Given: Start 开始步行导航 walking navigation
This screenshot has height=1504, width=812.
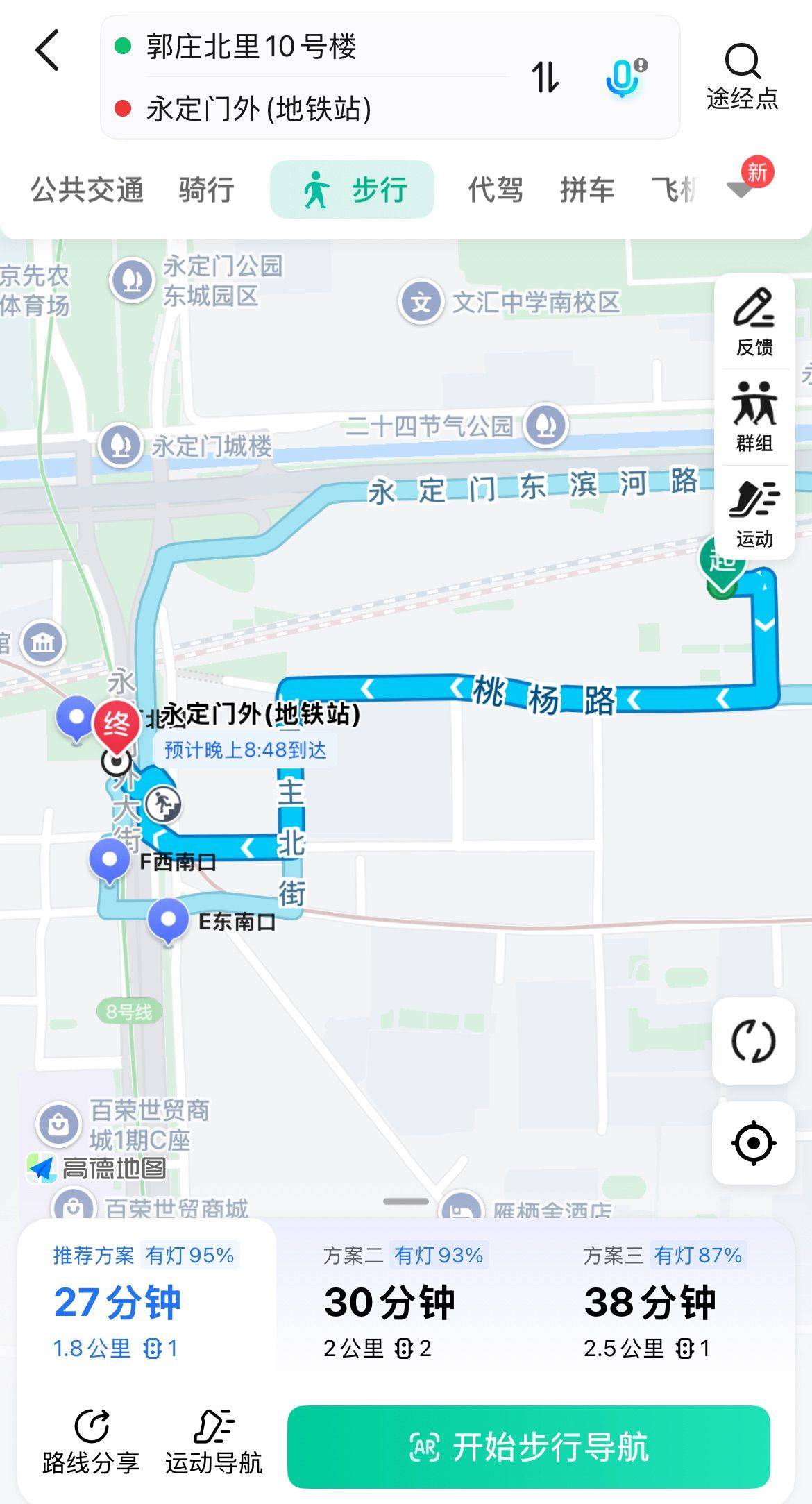Looking at the screenshot, I should [529, 1448].
